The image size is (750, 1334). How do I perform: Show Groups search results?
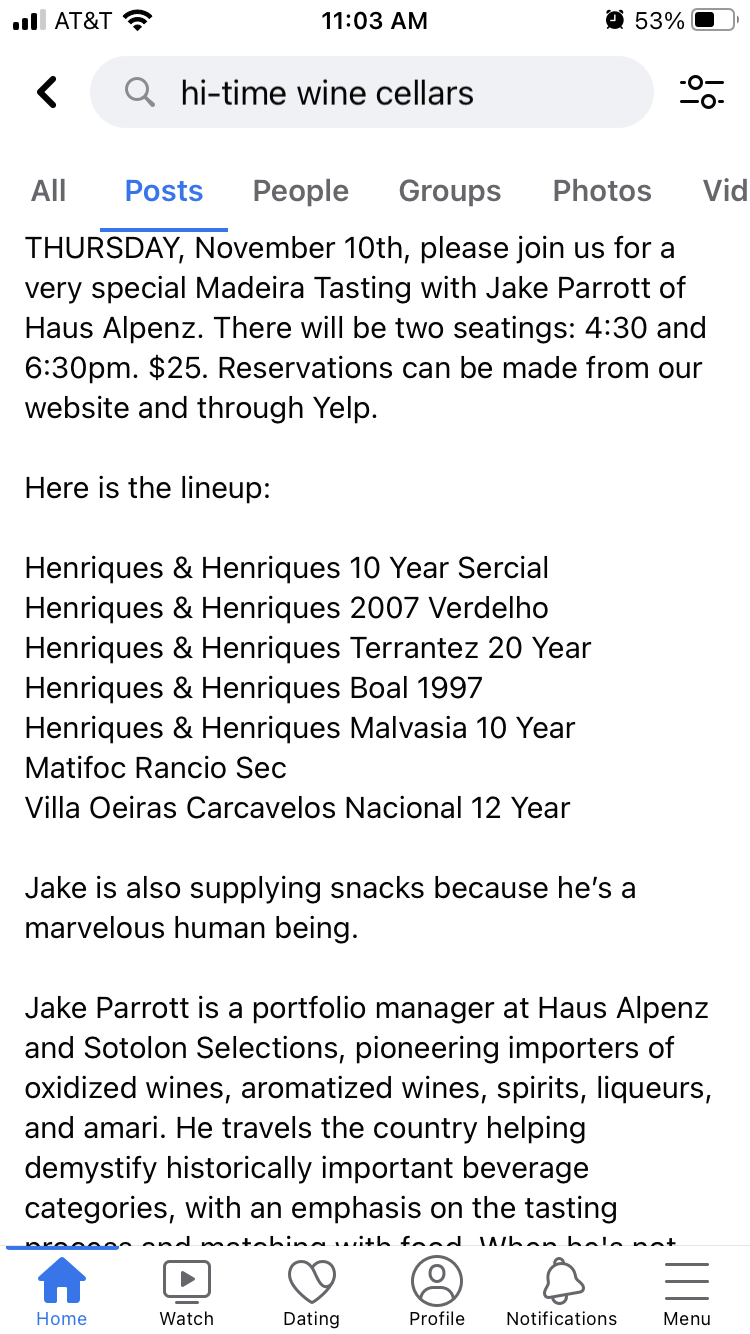(x=449, y=191)
